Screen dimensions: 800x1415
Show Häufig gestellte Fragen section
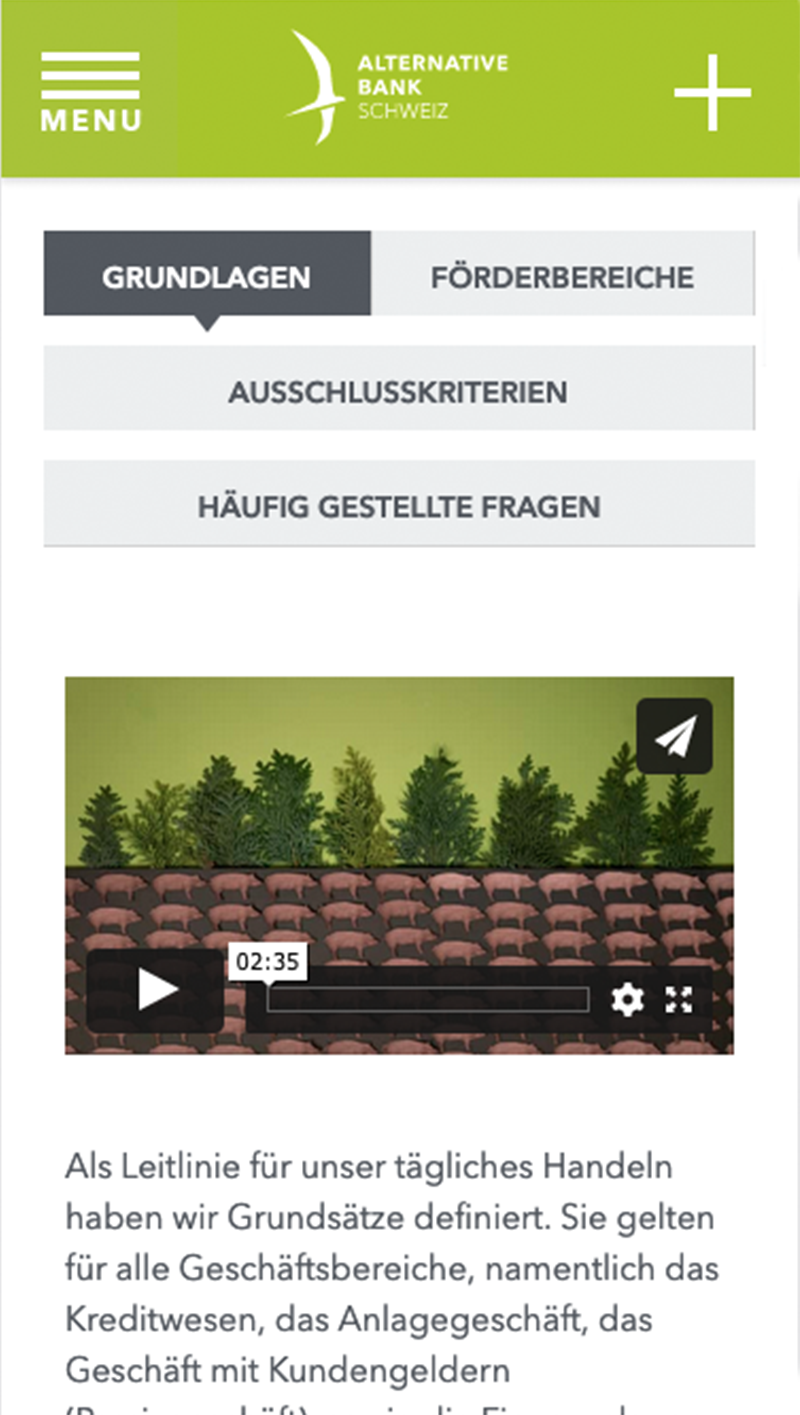tap(398, 506)
